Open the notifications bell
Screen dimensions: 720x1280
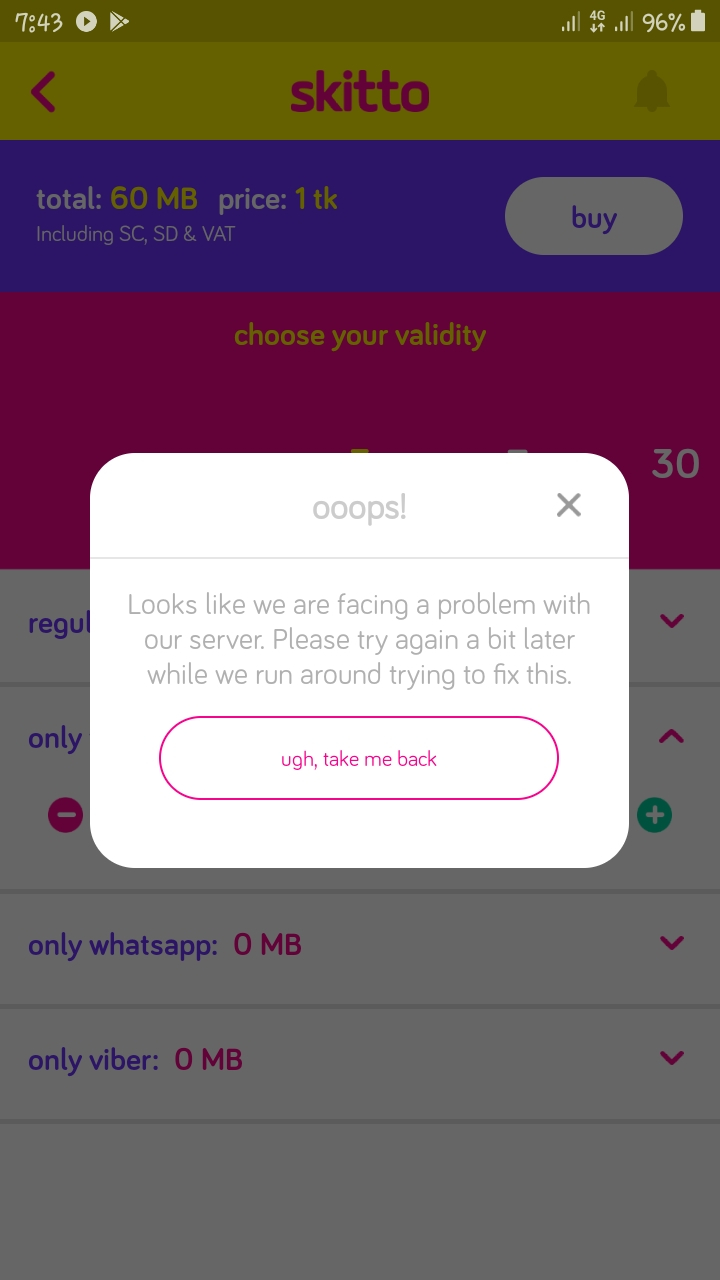[x=652, y=92]
